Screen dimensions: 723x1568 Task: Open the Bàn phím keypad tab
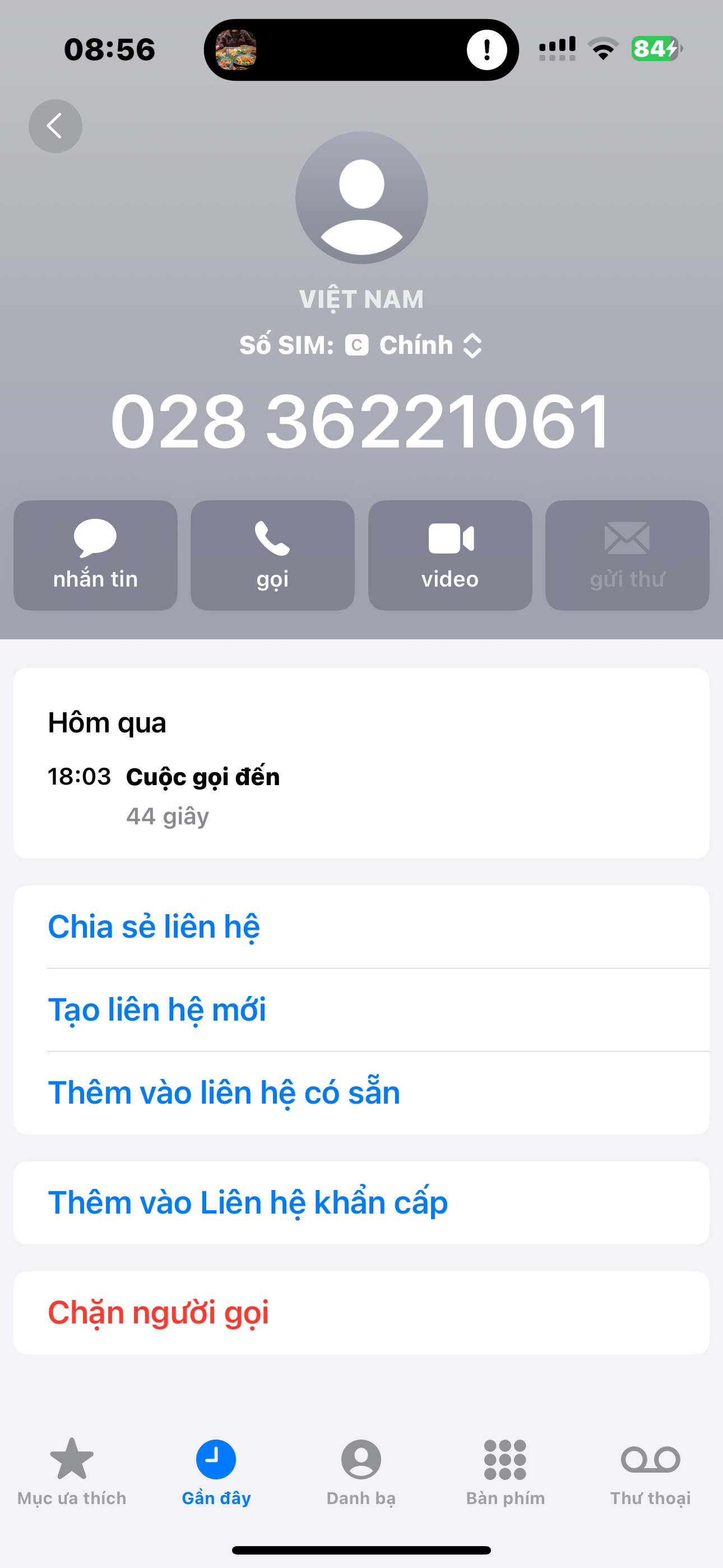pos(505,1471)
